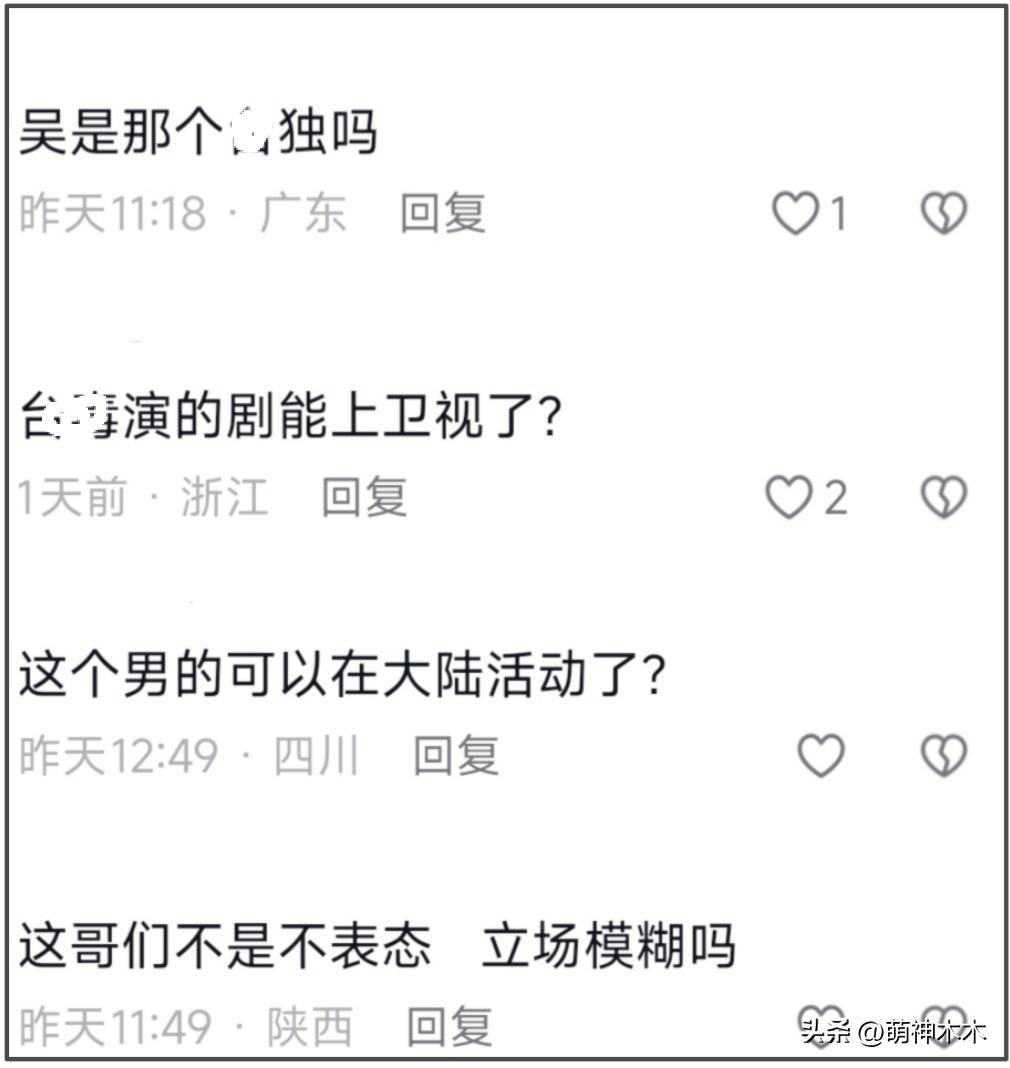The height and width of the screenshot is (1068, 1010).
Task: Like the comment 吴是那个独吗
Action: 796,213
